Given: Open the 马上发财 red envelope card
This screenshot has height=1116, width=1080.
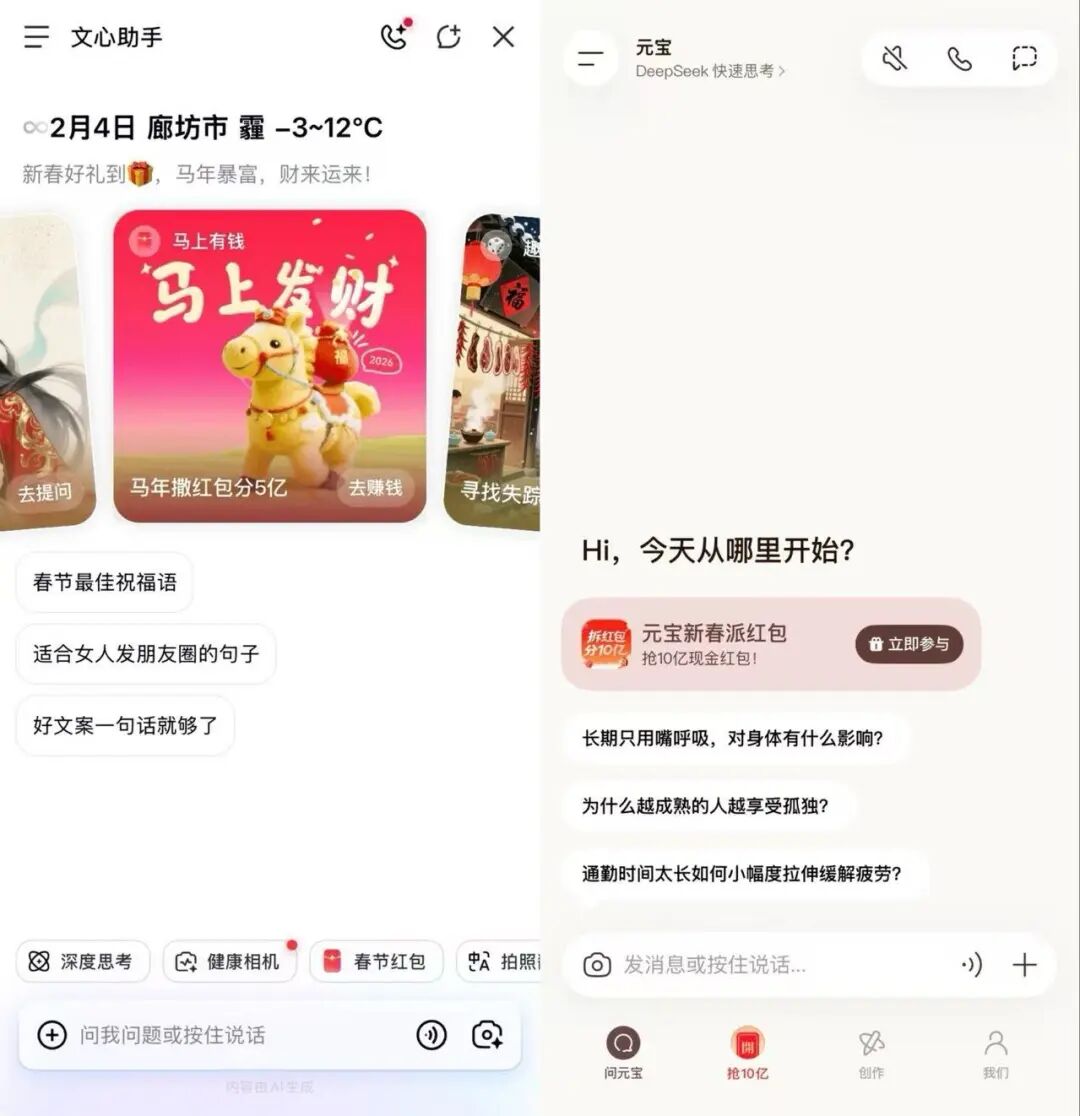Looking at the screenshot, I should tap(270, 365).
